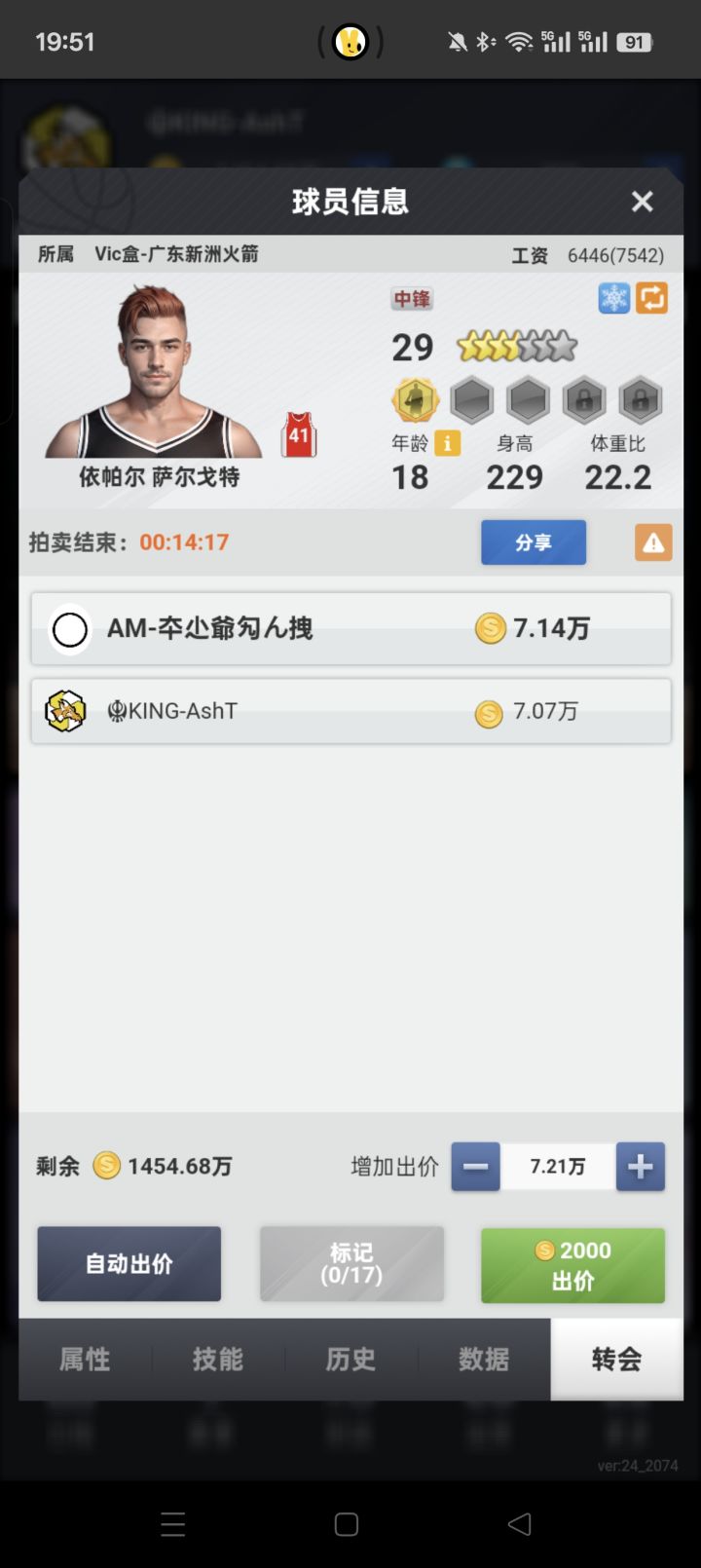Click the 中锋 position badge
701x1568 pixels.
413,299
